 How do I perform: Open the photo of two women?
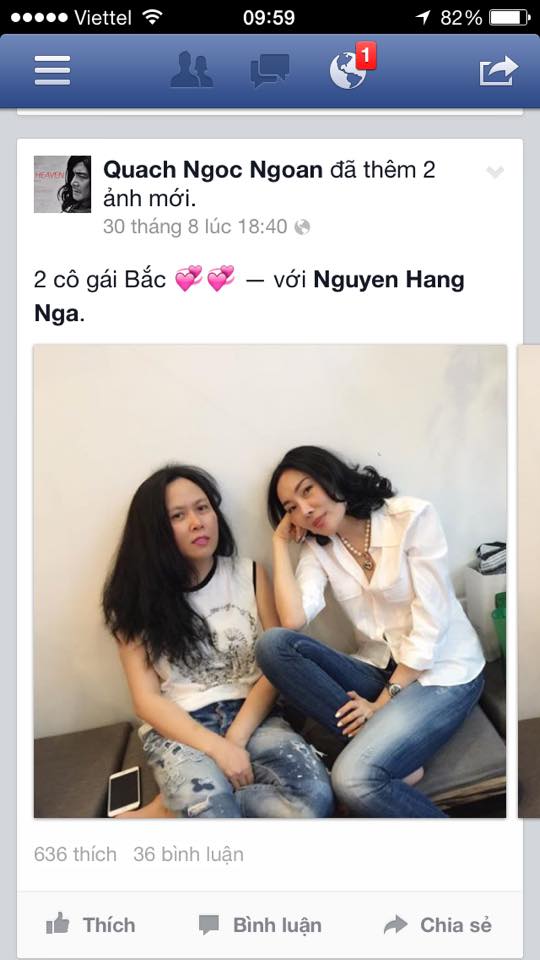[x=270, y=581]
